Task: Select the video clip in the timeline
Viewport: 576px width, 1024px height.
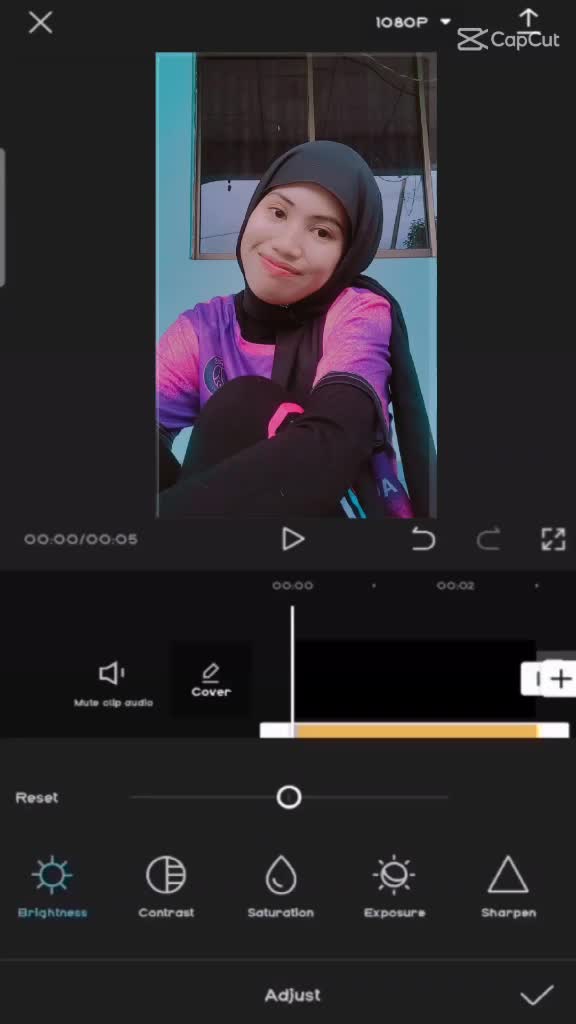Action: pyautogui.click(x=415, y=679)
